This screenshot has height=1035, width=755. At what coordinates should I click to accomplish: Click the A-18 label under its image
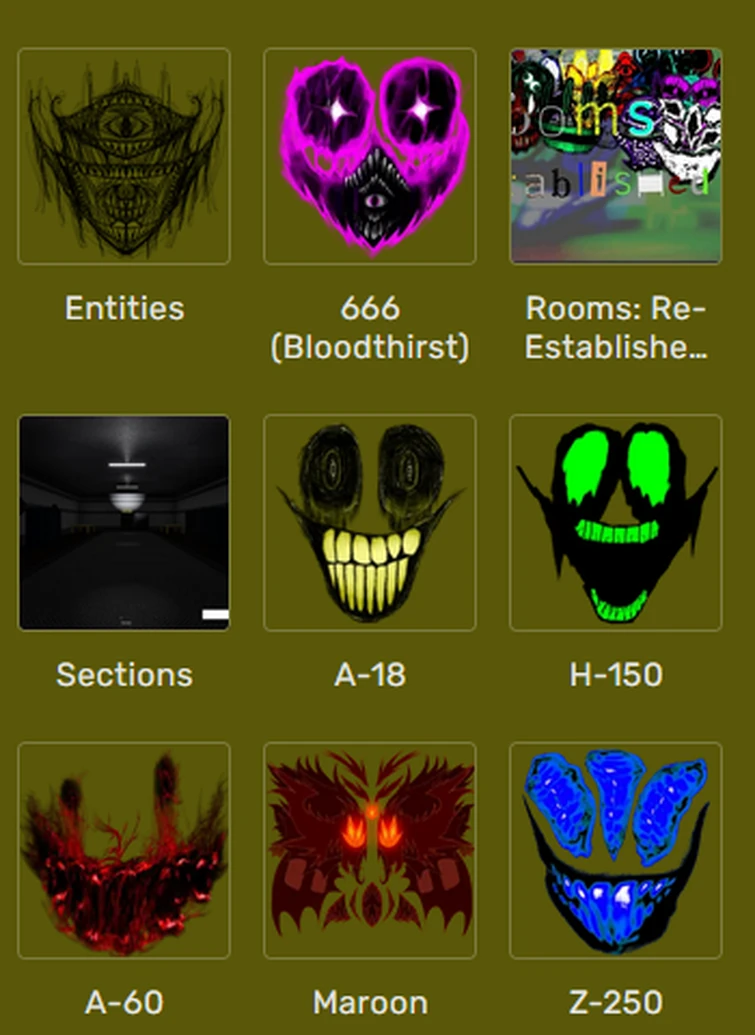click(x=370, y=675)
